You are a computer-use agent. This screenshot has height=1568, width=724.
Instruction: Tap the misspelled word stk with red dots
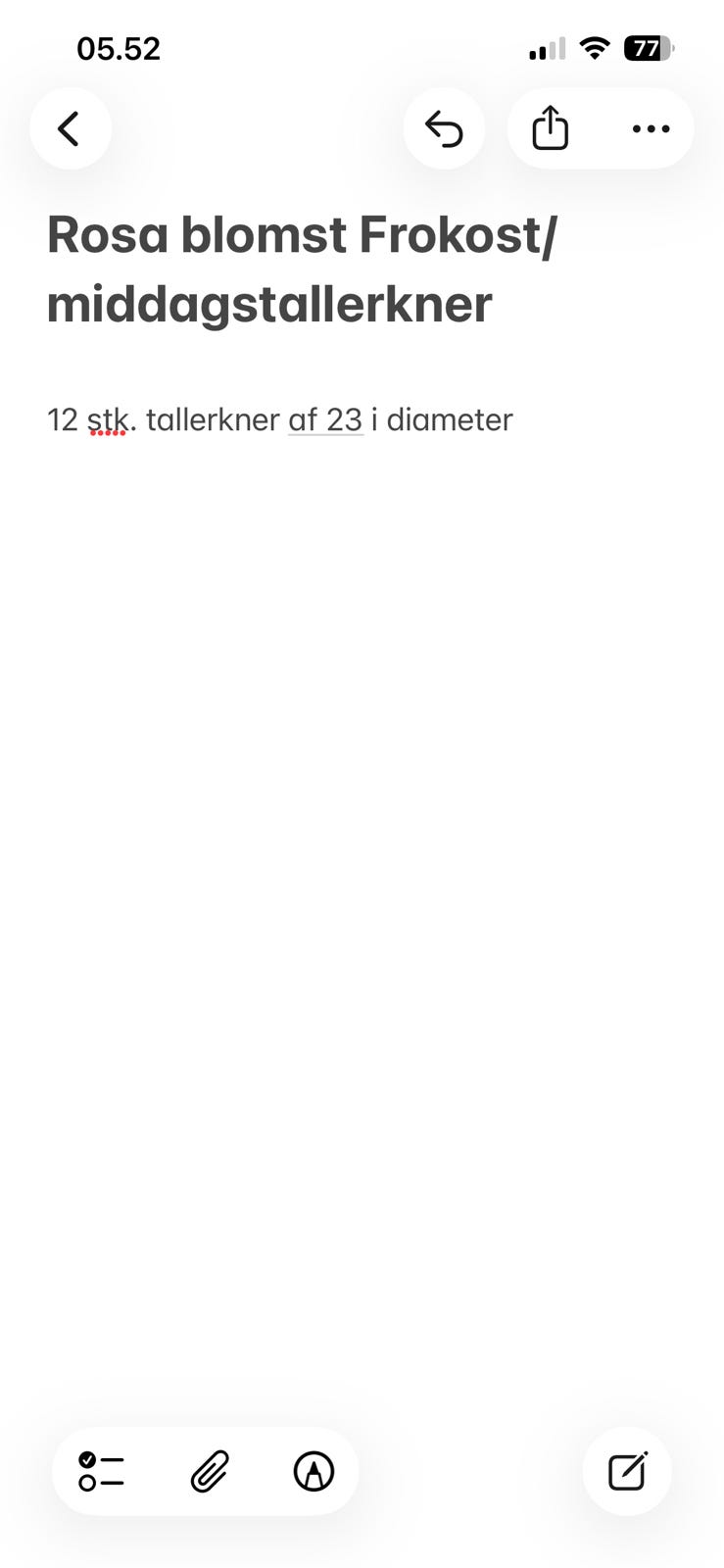pos(106,419)
